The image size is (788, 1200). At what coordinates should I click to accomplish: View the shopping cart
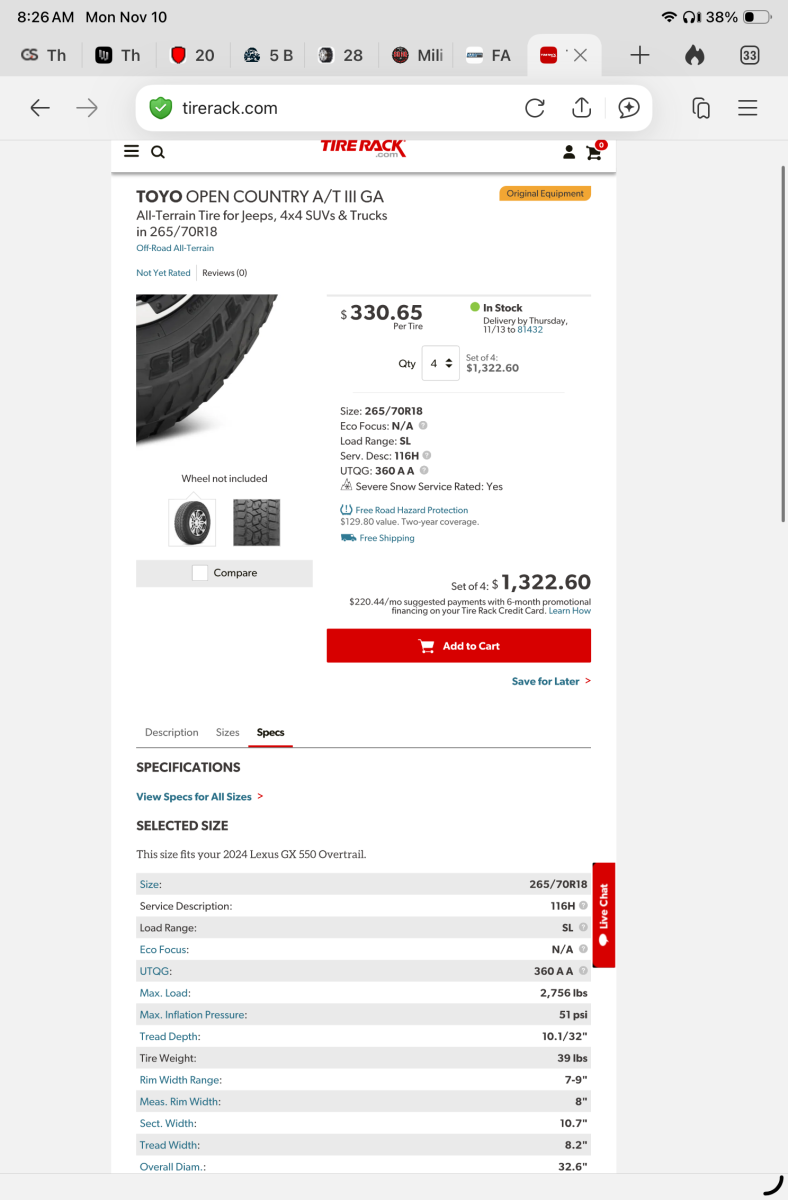coord(594,152)
